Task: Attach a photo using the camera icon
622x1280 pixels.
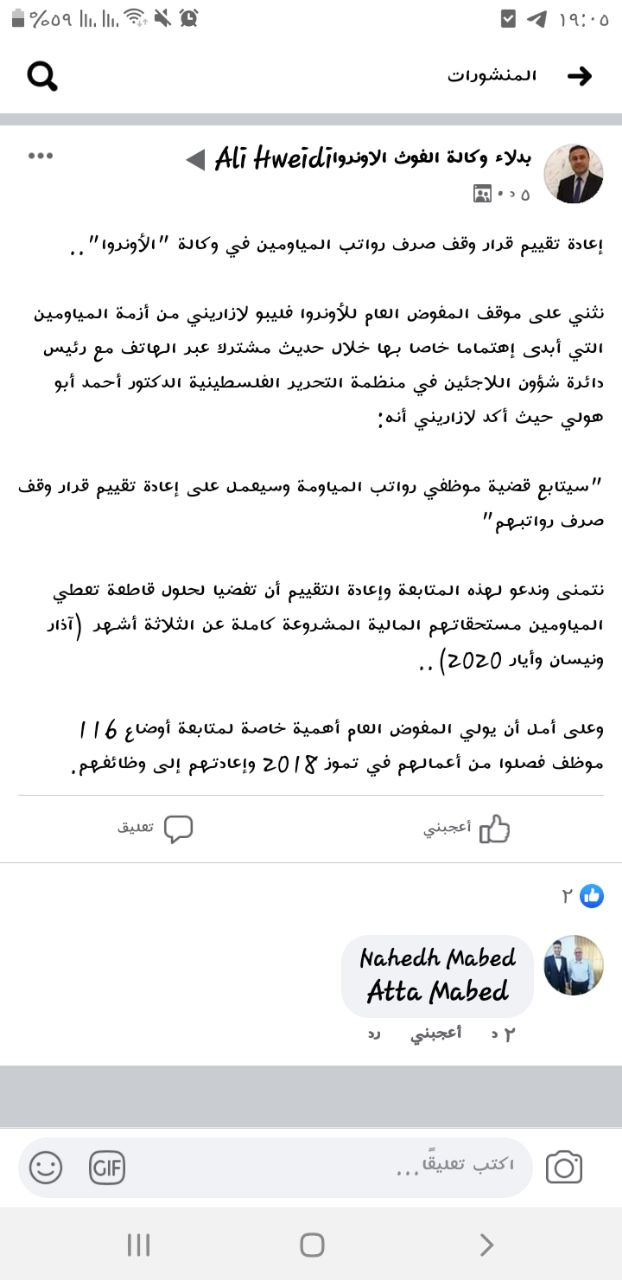Action: (564, 1167)
